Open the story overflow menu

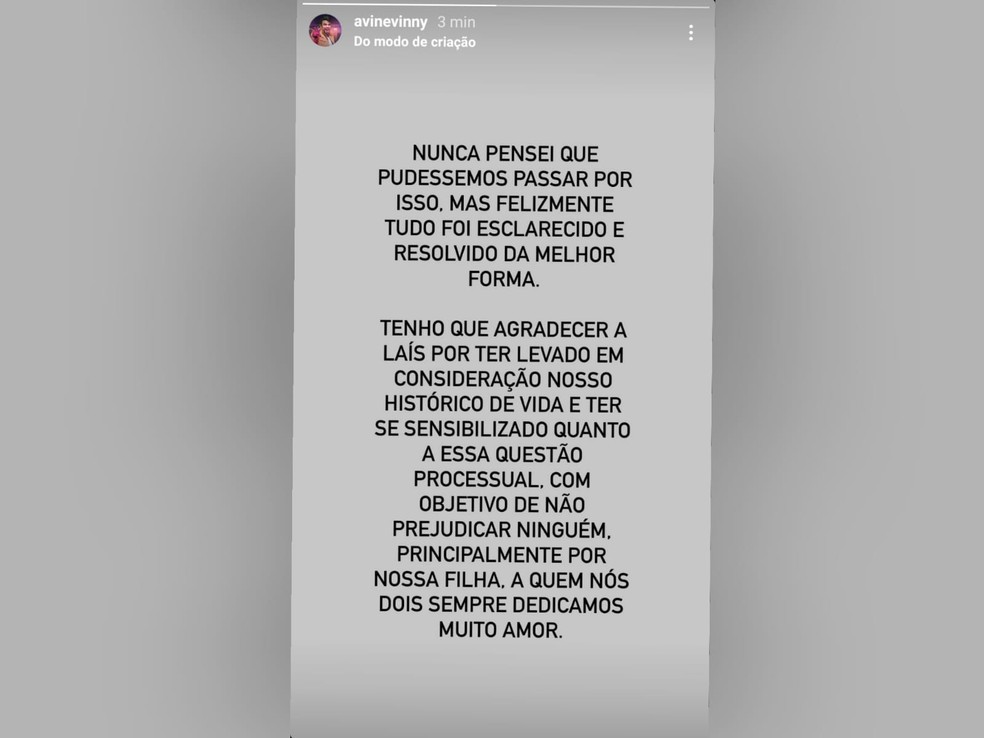click(x=690, y=33)
